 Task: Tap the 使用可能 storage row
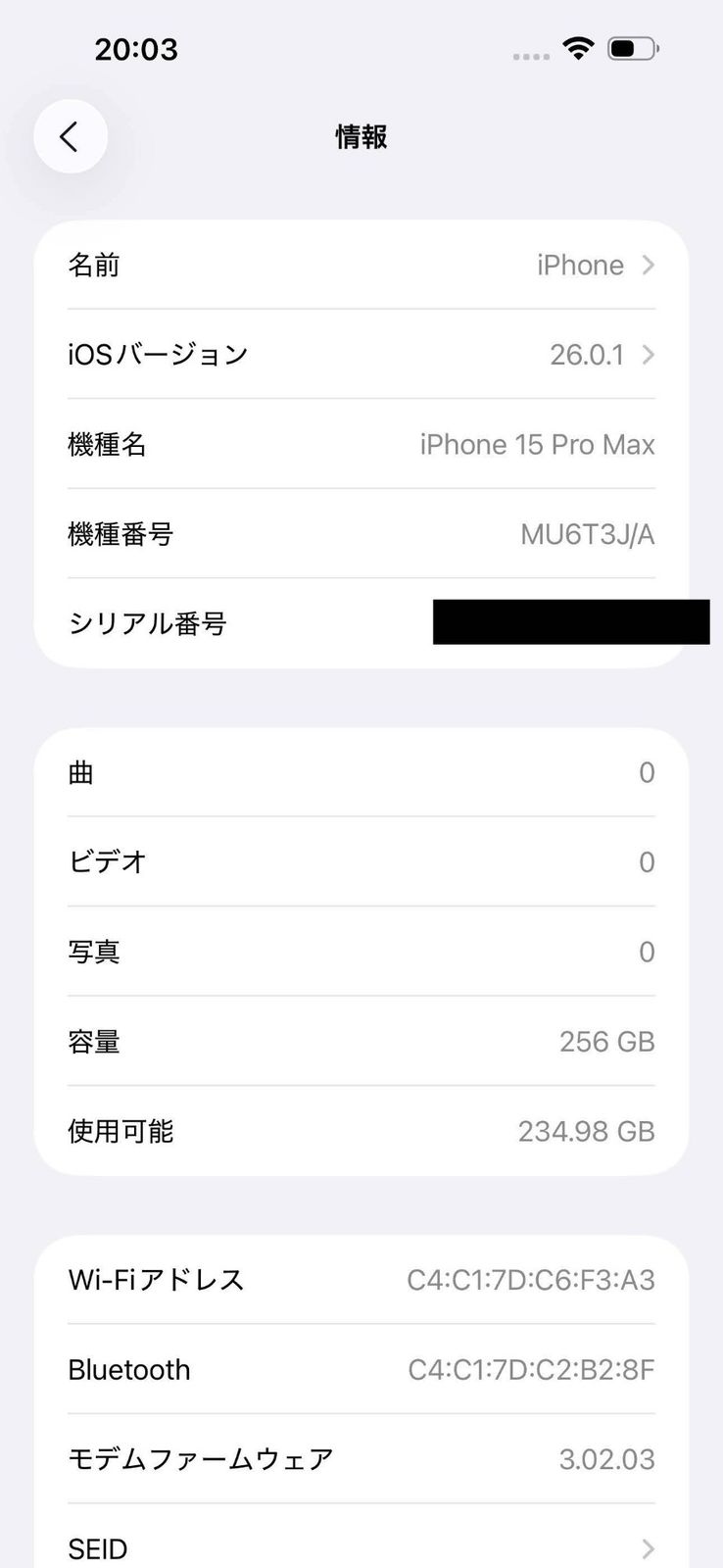pyautogui.click(x=361, y=1131)
